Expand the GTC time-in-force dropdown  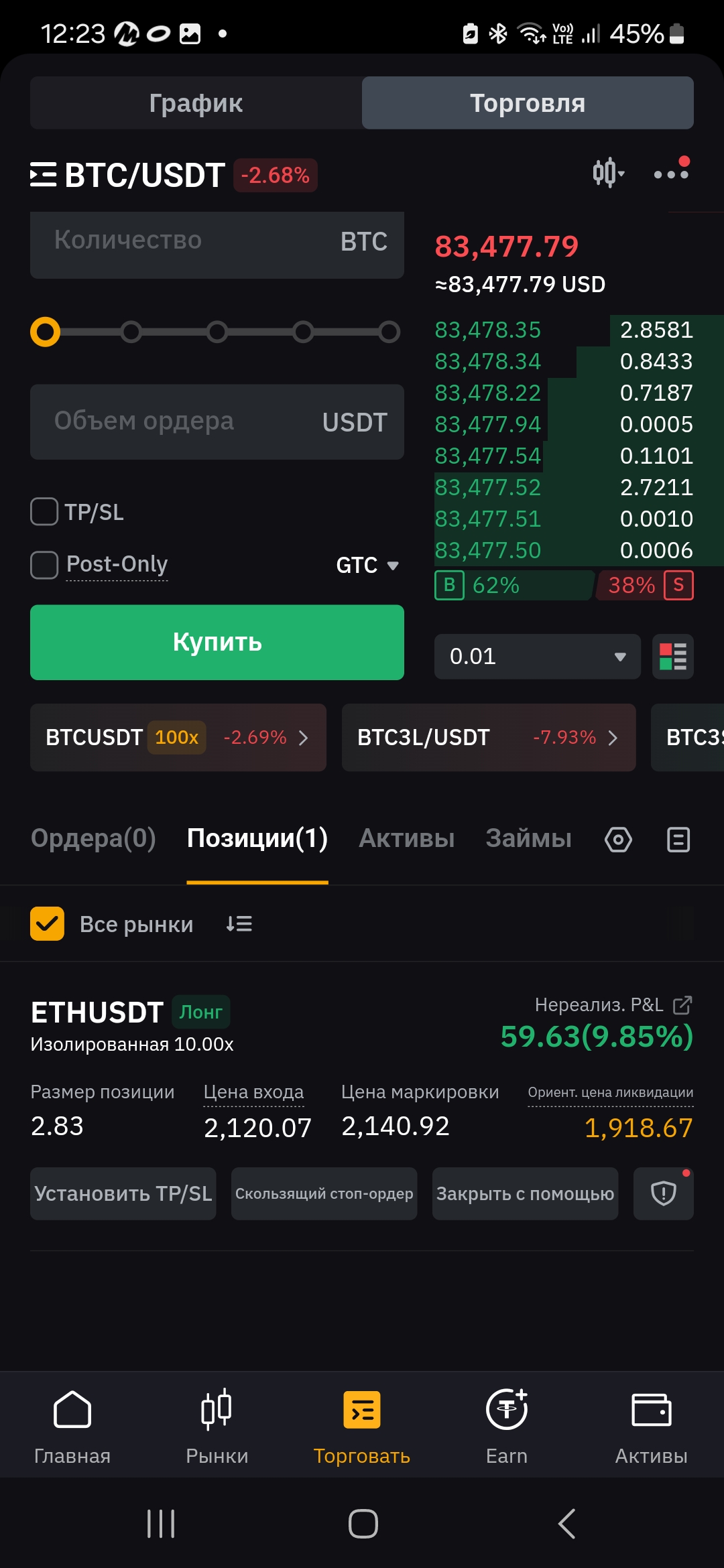coord(367,565)
